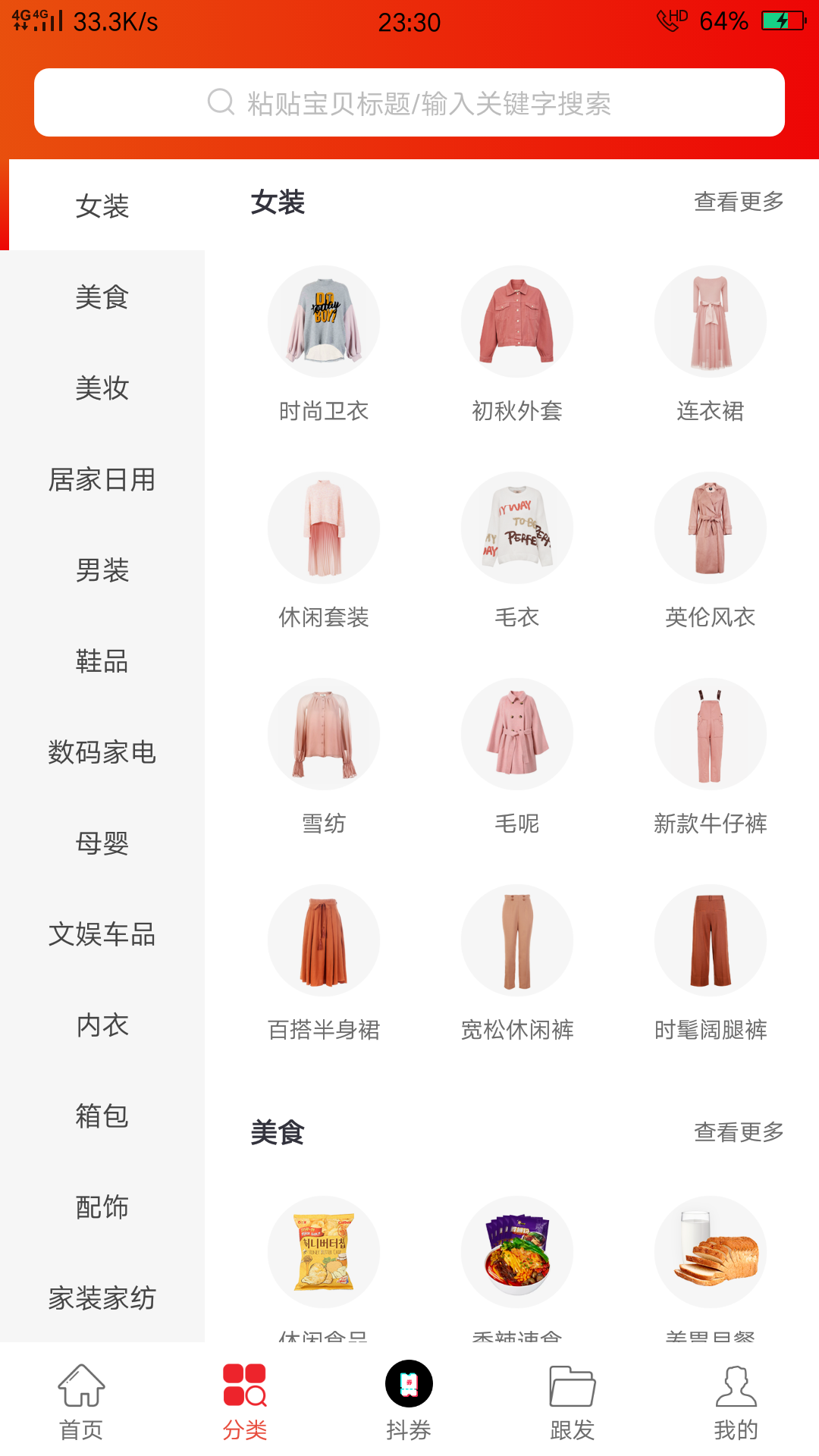Tap 查看更多 next to 女装
This screenshot has height=1456, width=819.
click(739, 202)
